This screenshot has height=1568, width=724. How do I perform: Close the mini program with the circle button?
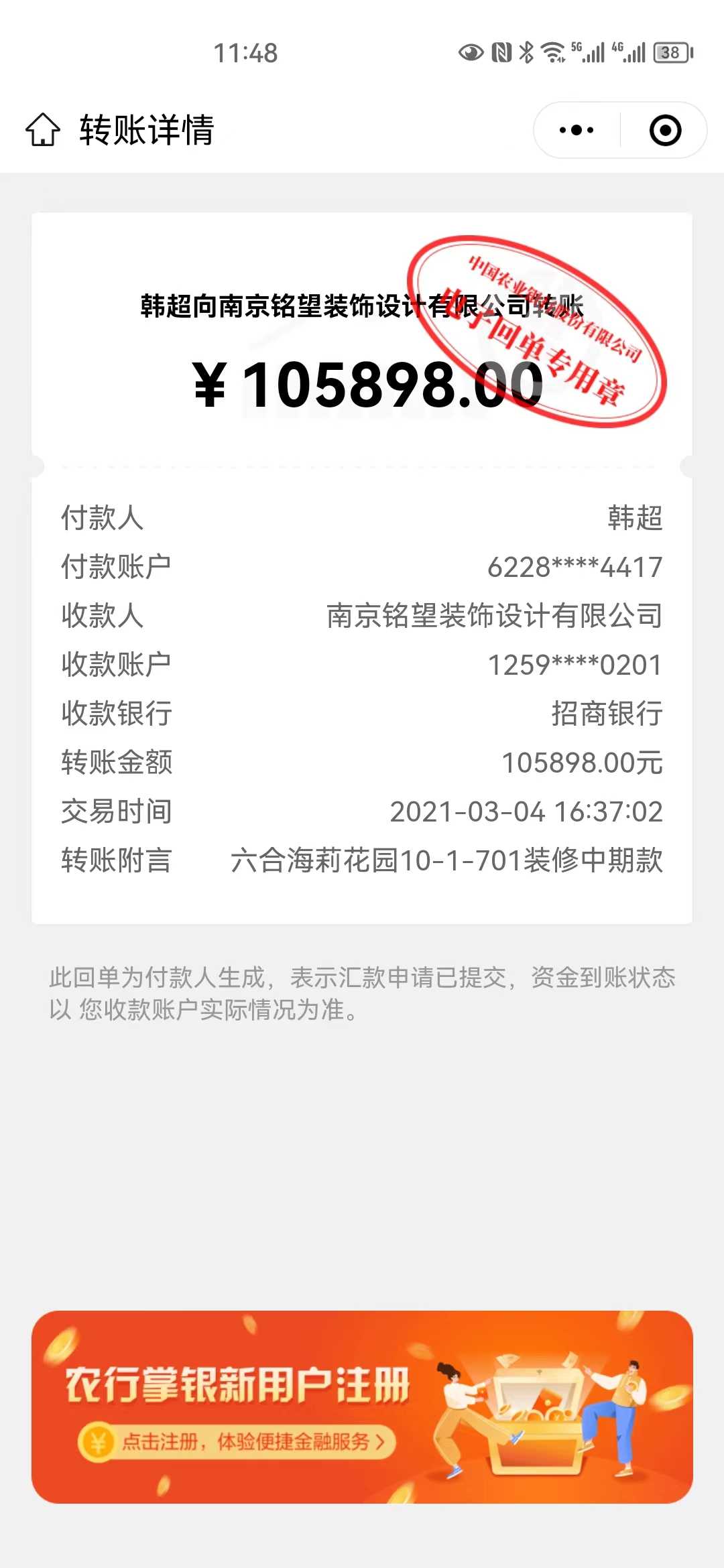click(665, 130)
